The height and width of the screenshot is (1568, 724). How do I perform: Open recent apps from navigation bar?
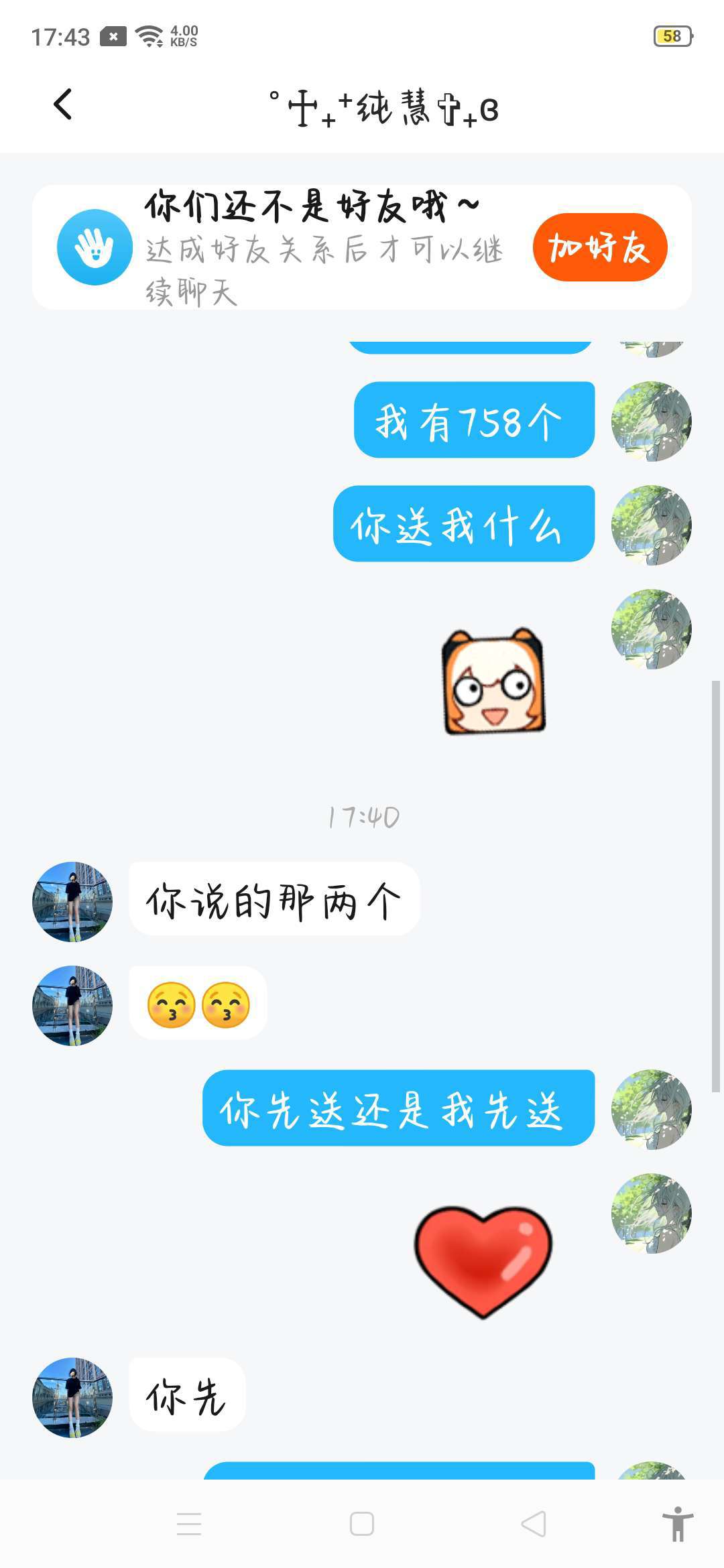189,1524
